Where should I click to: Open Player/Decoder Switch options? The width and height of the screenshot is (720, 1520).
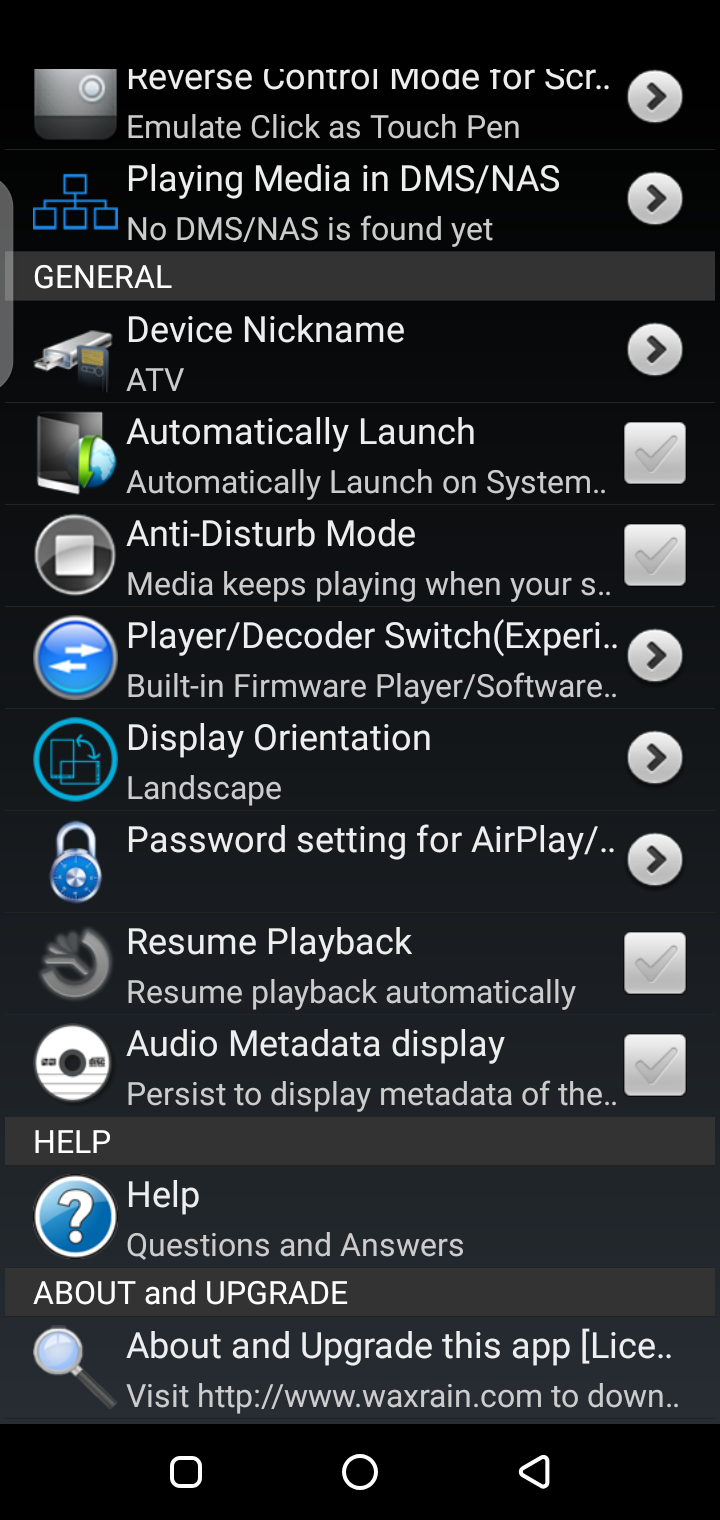(360, 658)
